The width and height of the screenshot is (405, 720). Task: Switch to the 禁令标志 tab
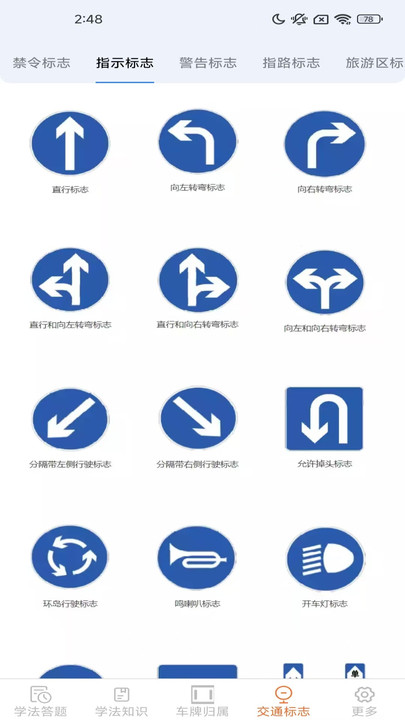pos(41,63)
